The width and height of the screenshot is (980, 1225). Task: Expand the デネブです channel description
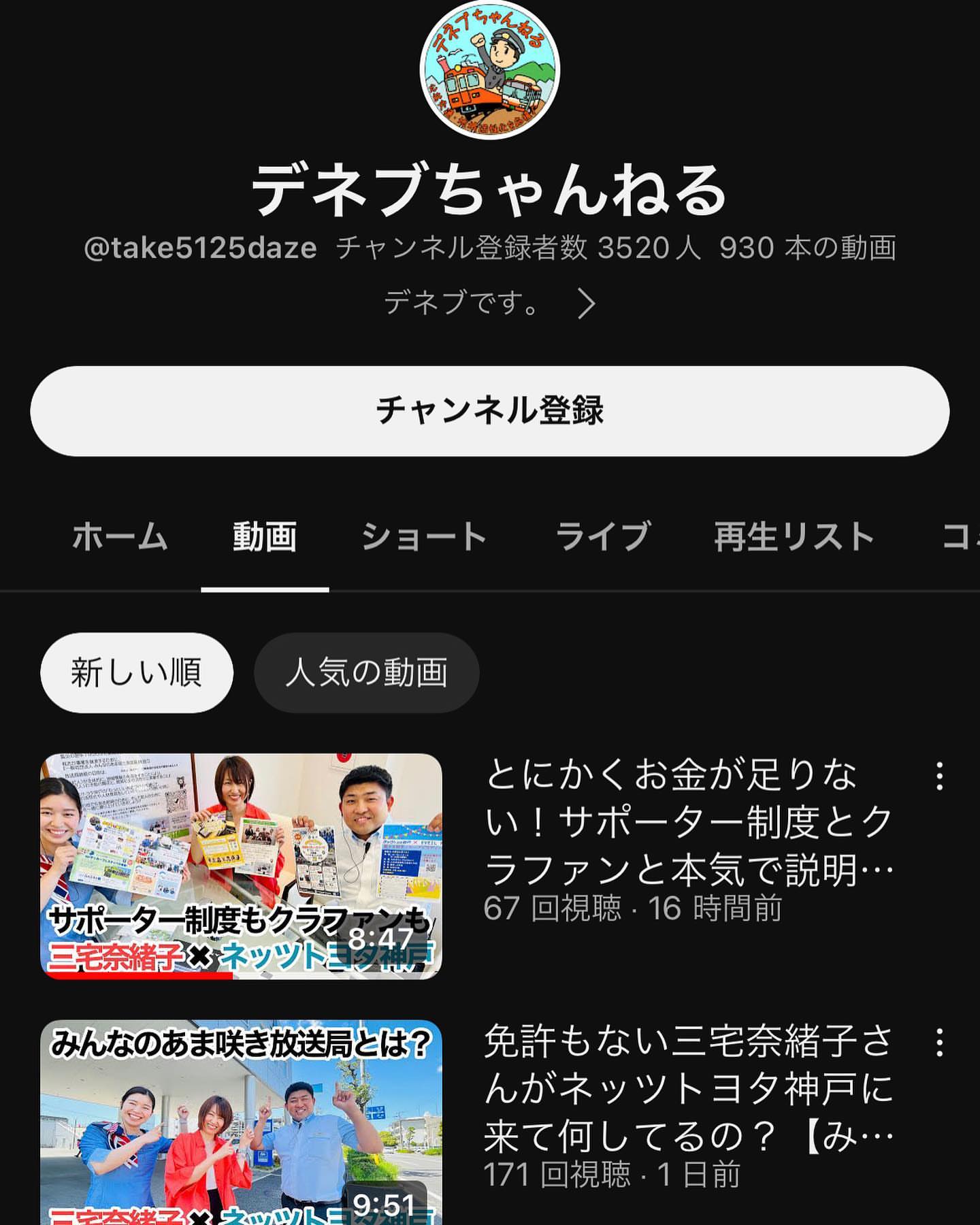(x=490, y=303)
